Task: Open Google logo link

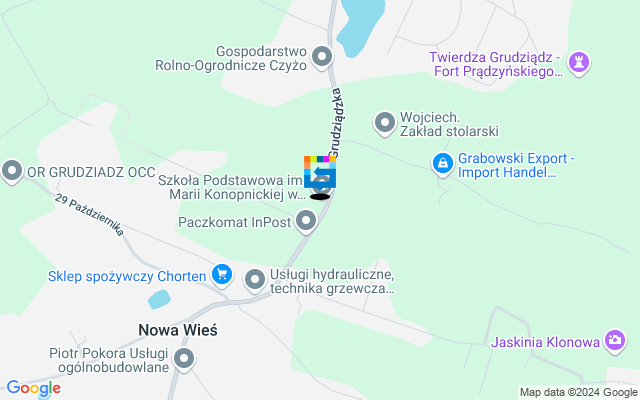Action: 33,388
